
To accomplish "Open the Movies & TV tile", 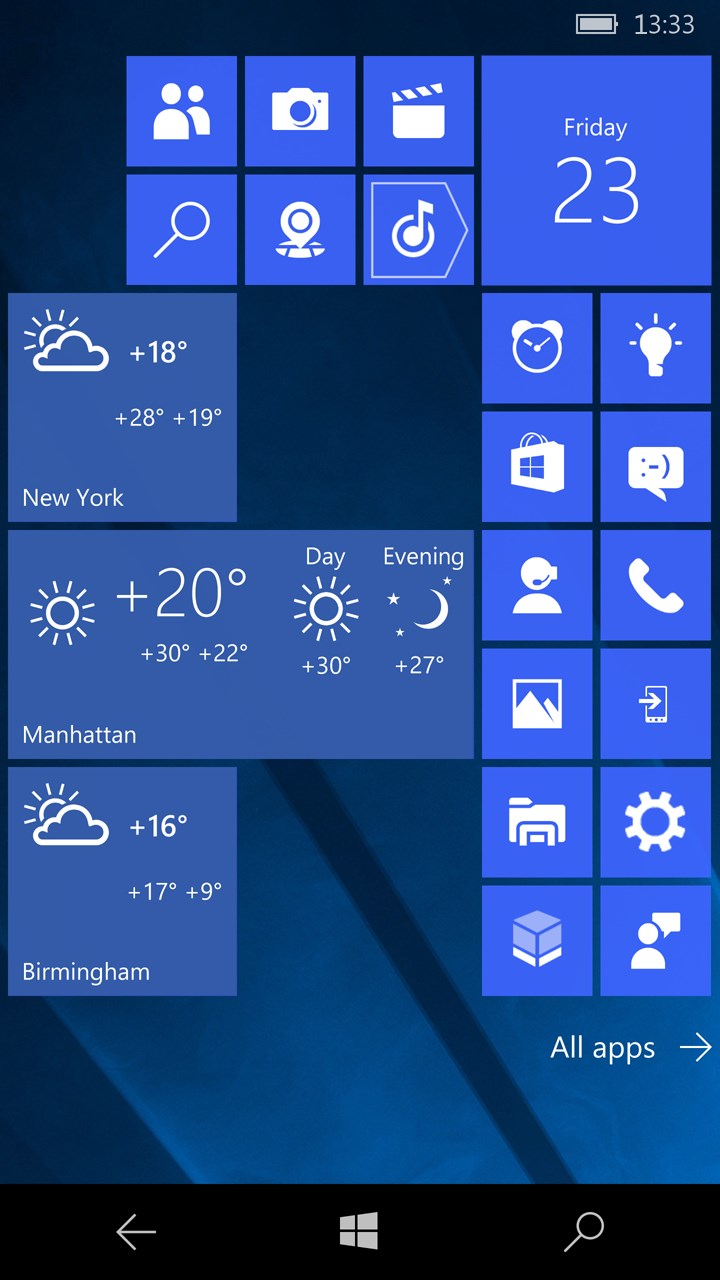I will 418,111.
